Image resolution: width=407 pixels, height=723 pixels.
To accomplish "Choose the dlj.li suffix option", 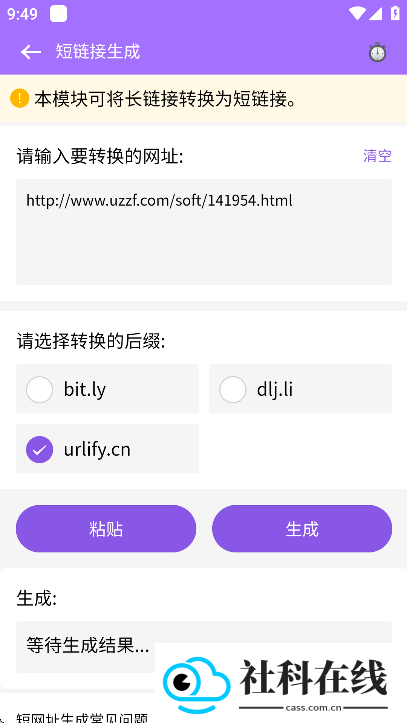I will 301,389.
